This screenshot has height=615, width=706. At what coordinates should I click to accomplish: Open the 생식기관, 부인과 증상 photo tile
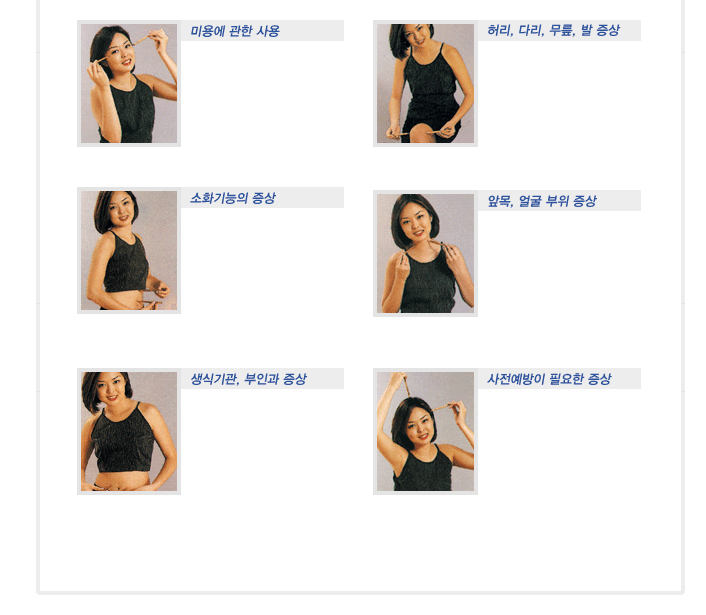coord(129,431)
